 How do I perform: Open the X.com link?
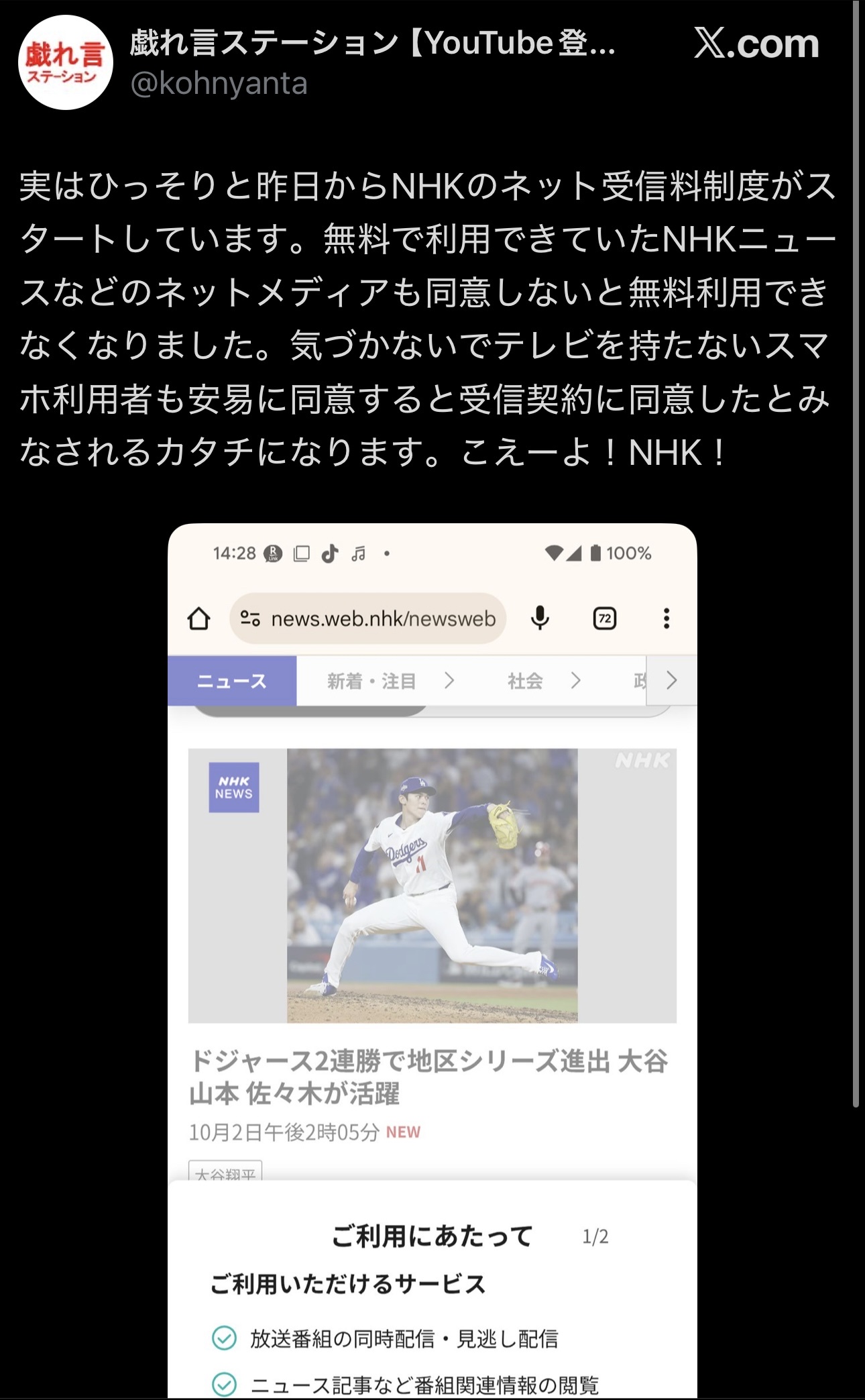pos(756,44)
